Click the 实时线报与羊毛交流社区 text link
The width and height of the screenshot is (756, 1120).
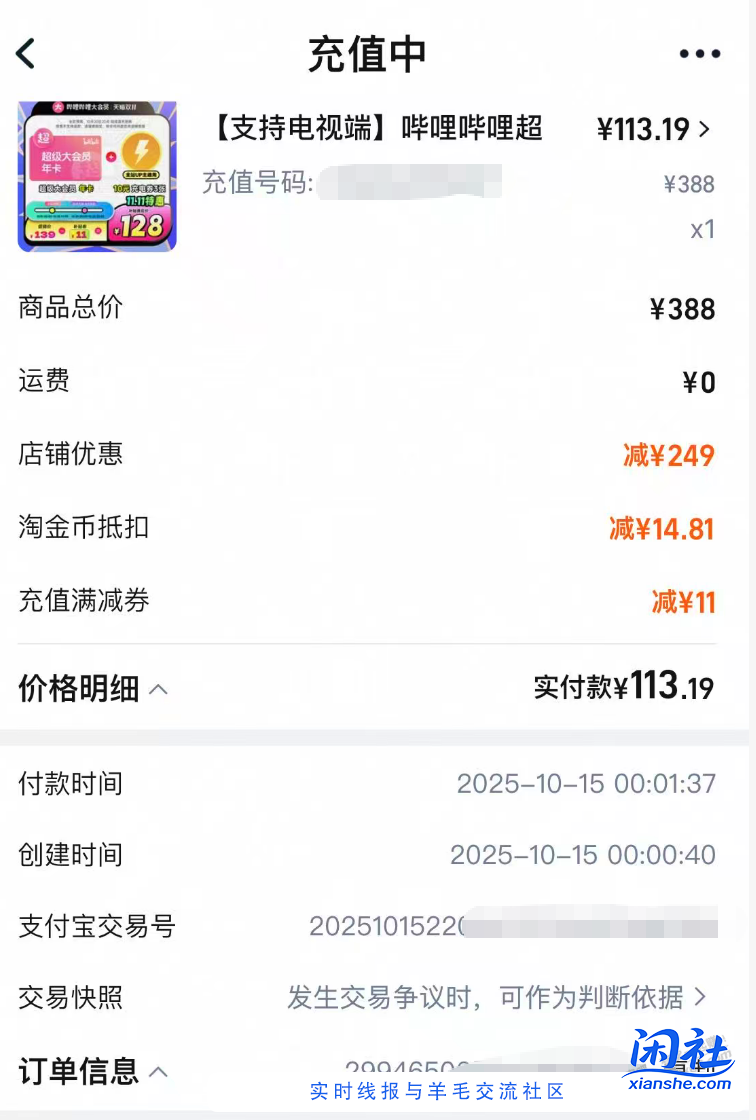point(438,1091)
